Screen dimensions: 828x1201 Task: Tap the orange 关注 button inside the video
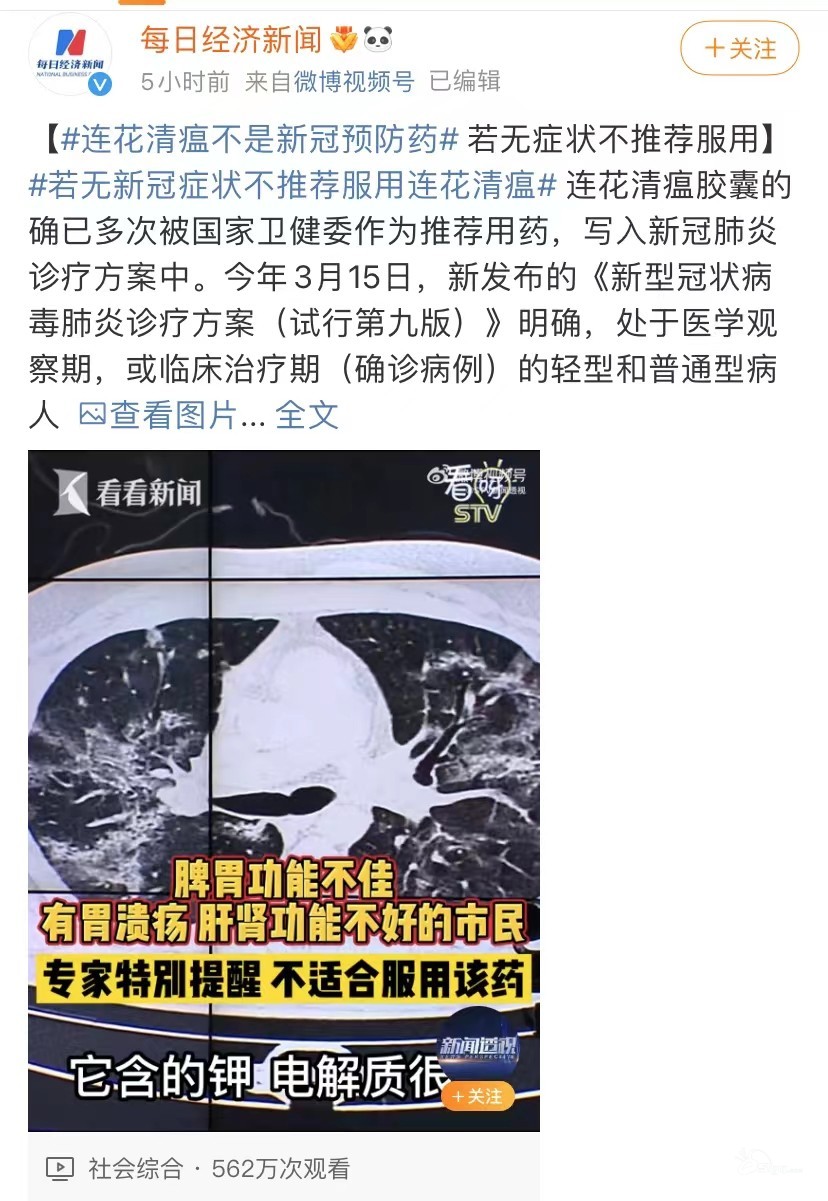coord(477,1096)
